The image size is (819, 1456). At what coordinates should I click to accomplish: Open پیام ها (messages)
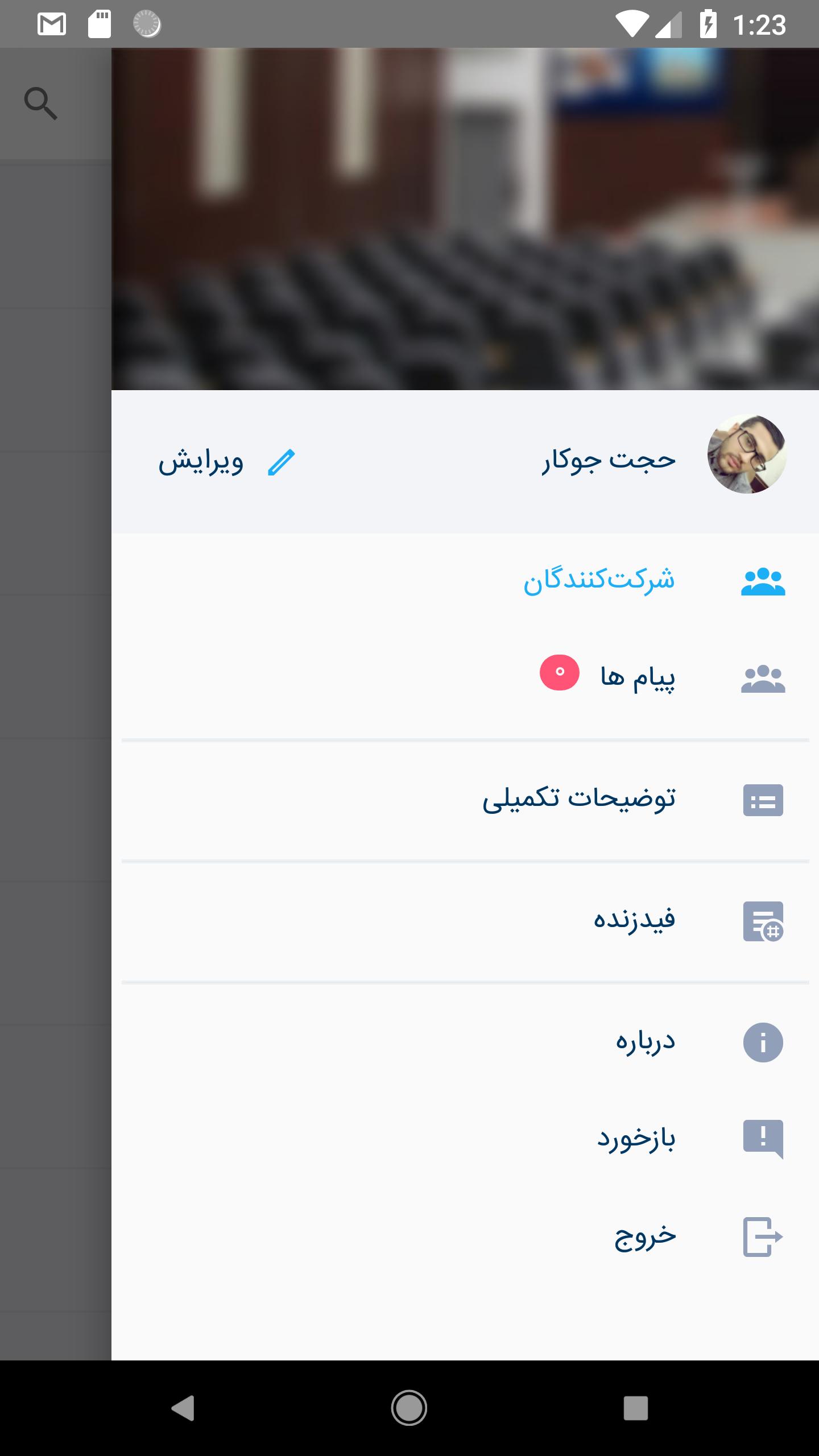[x=637, y=677]
